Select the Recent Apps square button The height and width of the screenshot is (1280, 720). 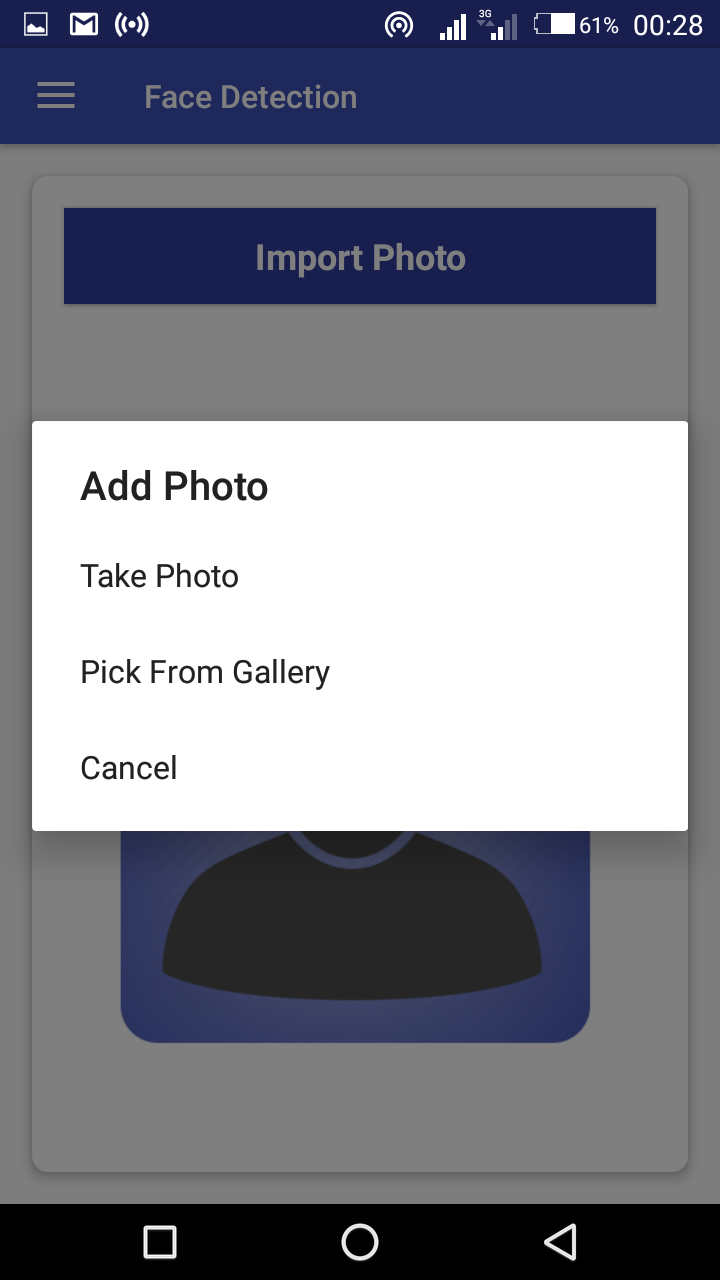(158, 1242)
